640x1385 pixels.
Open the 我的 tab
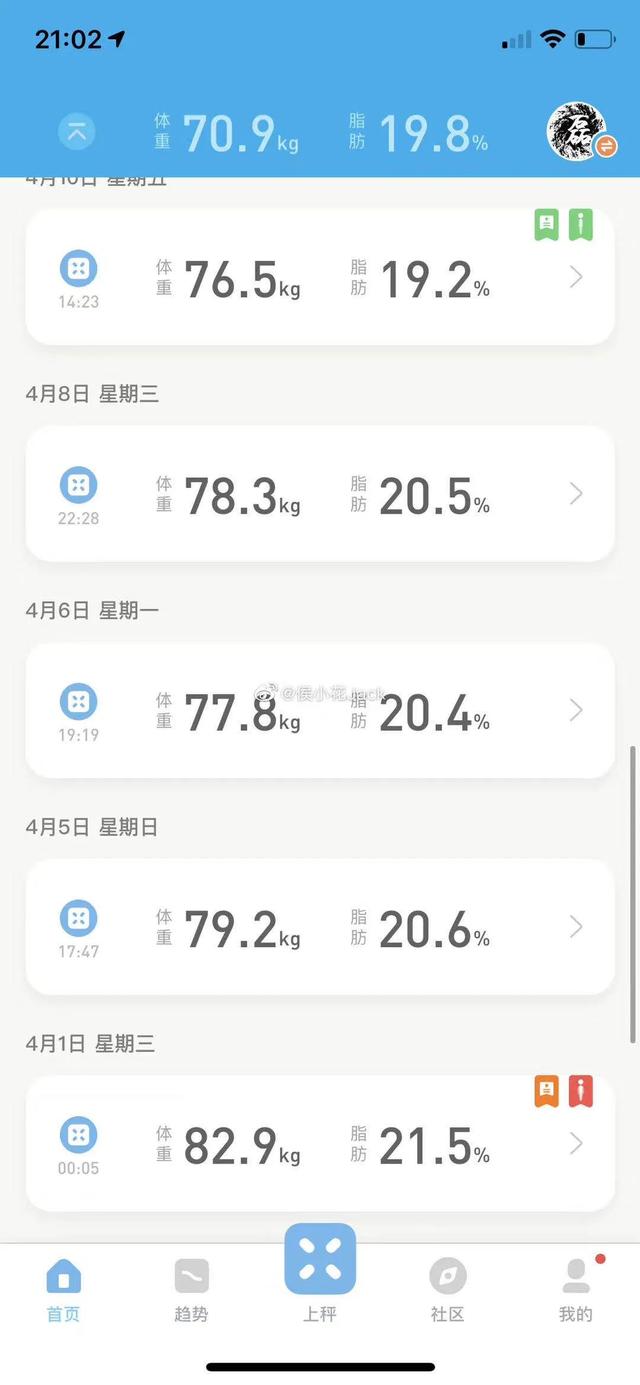pos(576,1291)
